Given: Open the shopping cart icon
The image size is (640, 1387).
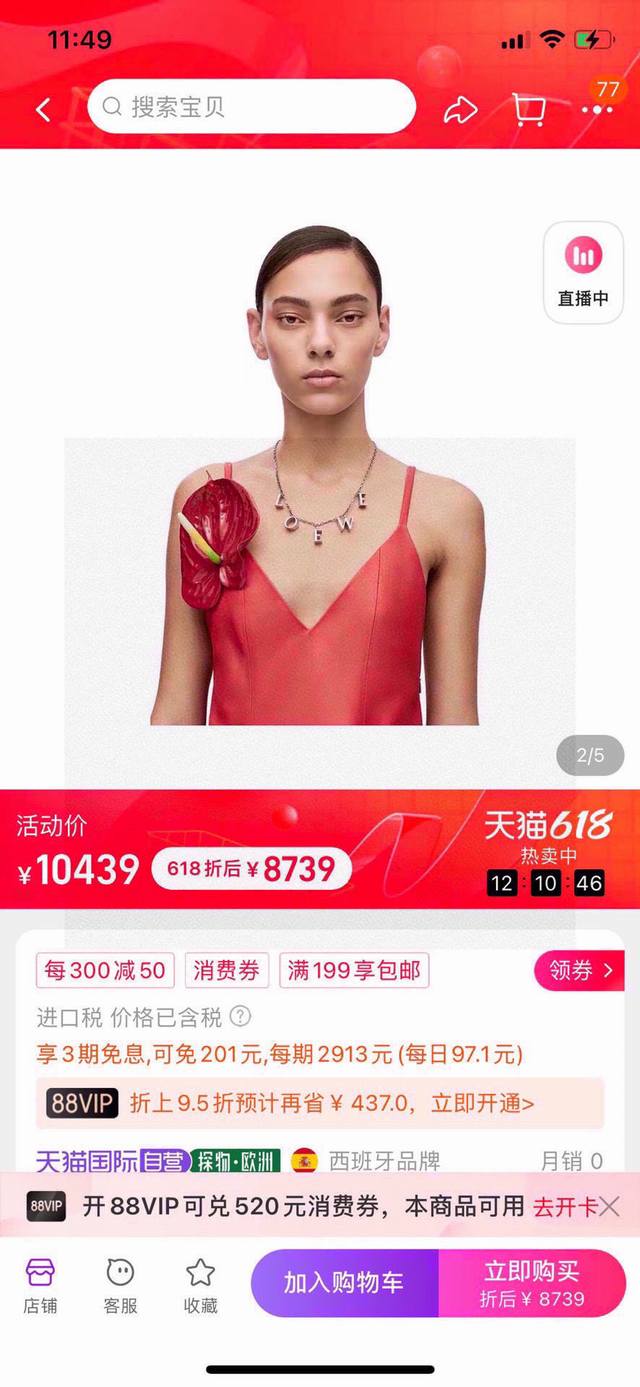Looking at the screenshot, I should point(529,109).
